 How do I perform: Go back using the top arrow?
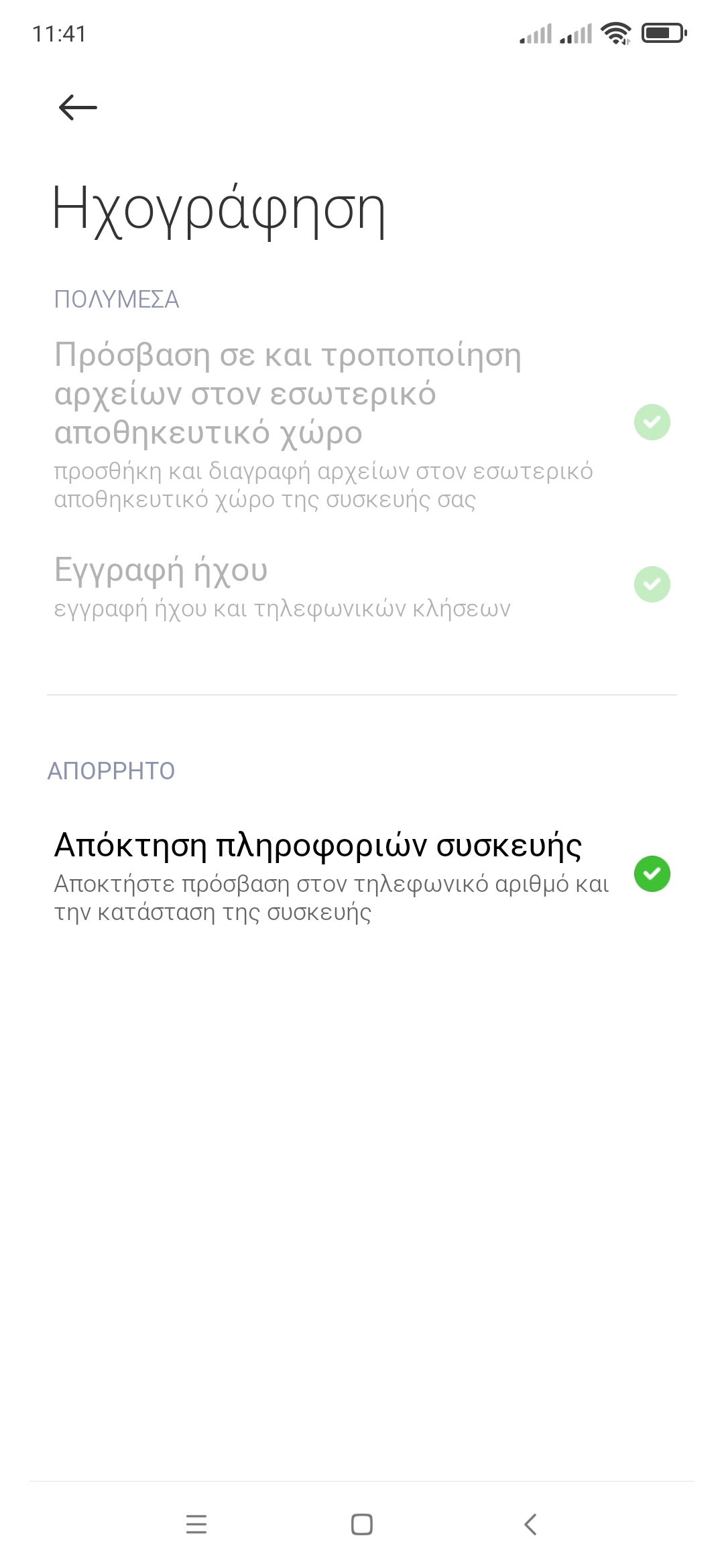78,107
